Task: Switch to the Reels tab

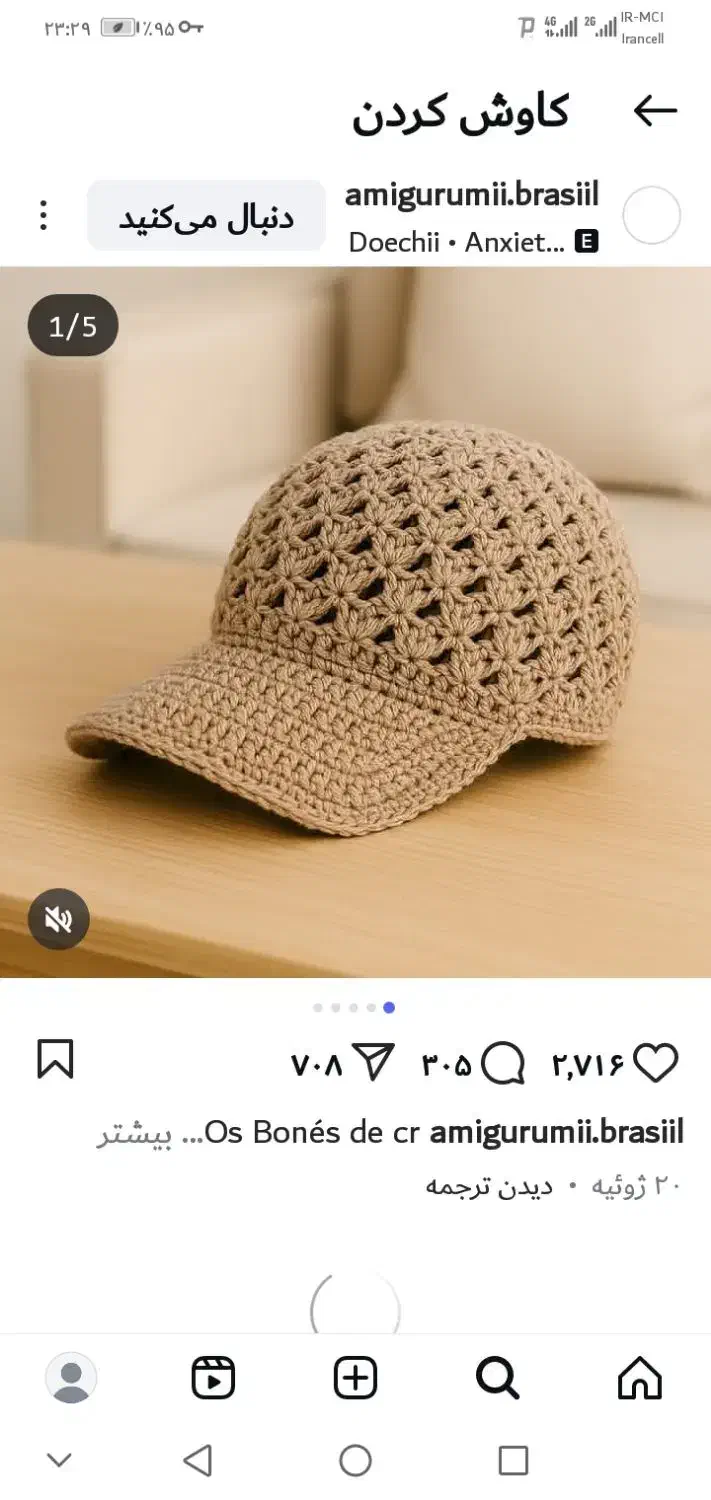Action: 213,1378
